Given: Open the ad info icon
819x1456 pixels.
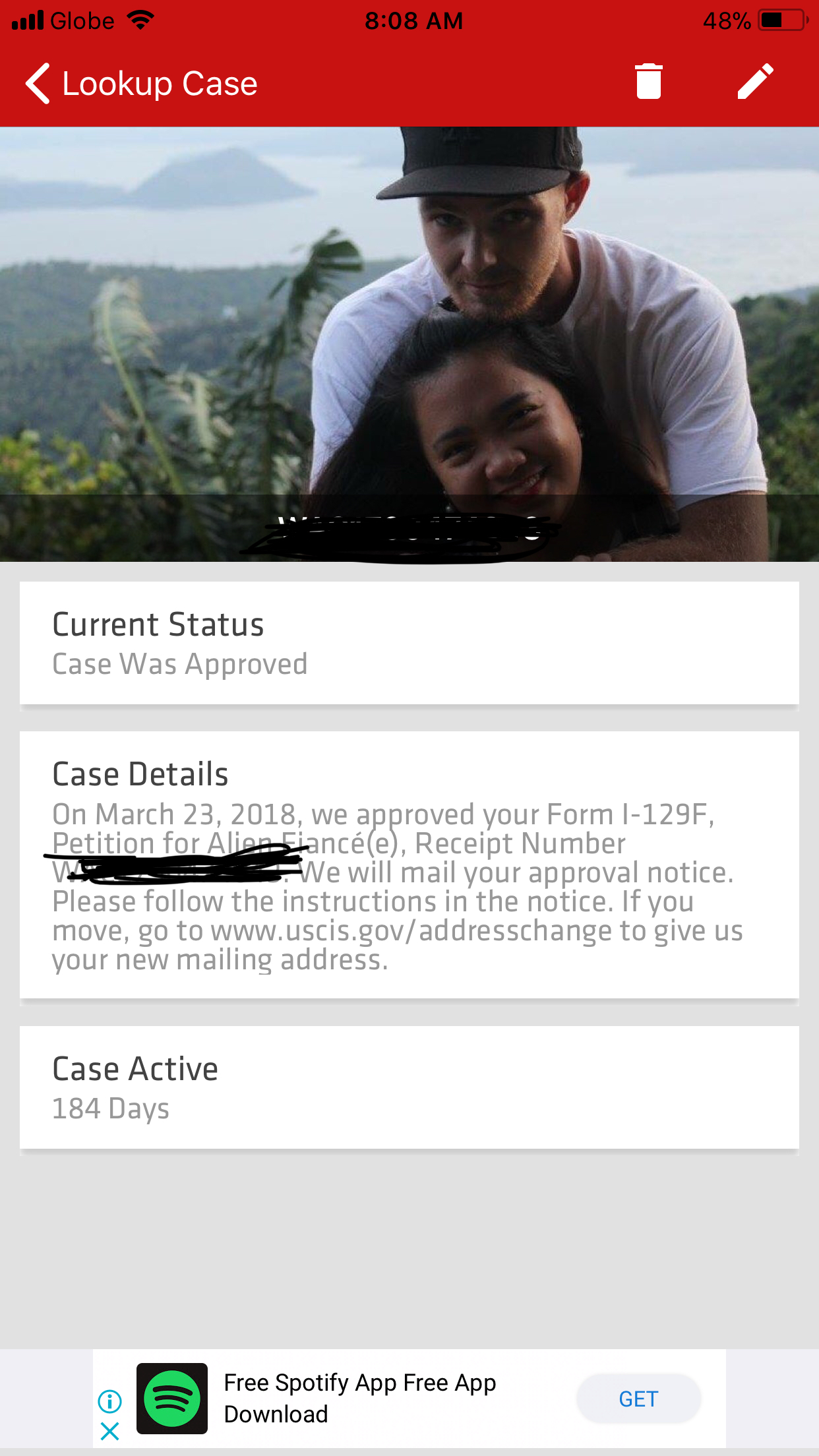Looking at the screenshot, I should point(110,1401).
